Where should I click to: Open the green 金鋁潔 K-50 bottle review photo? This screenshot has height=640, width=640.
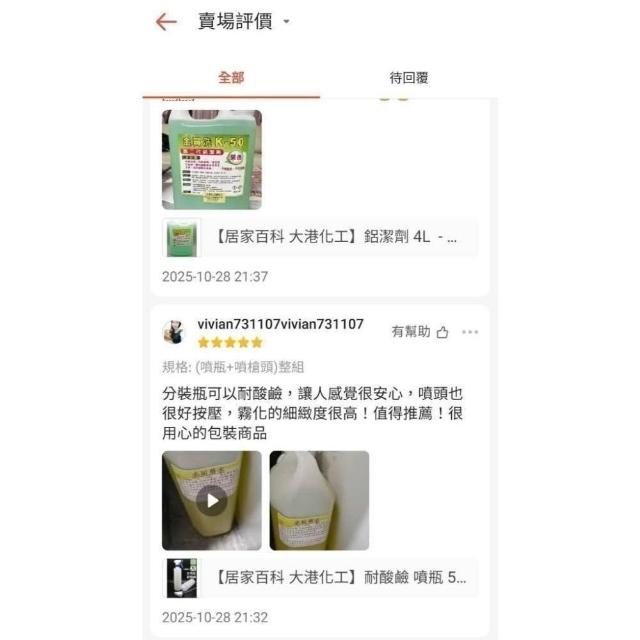tap(211, 158)
